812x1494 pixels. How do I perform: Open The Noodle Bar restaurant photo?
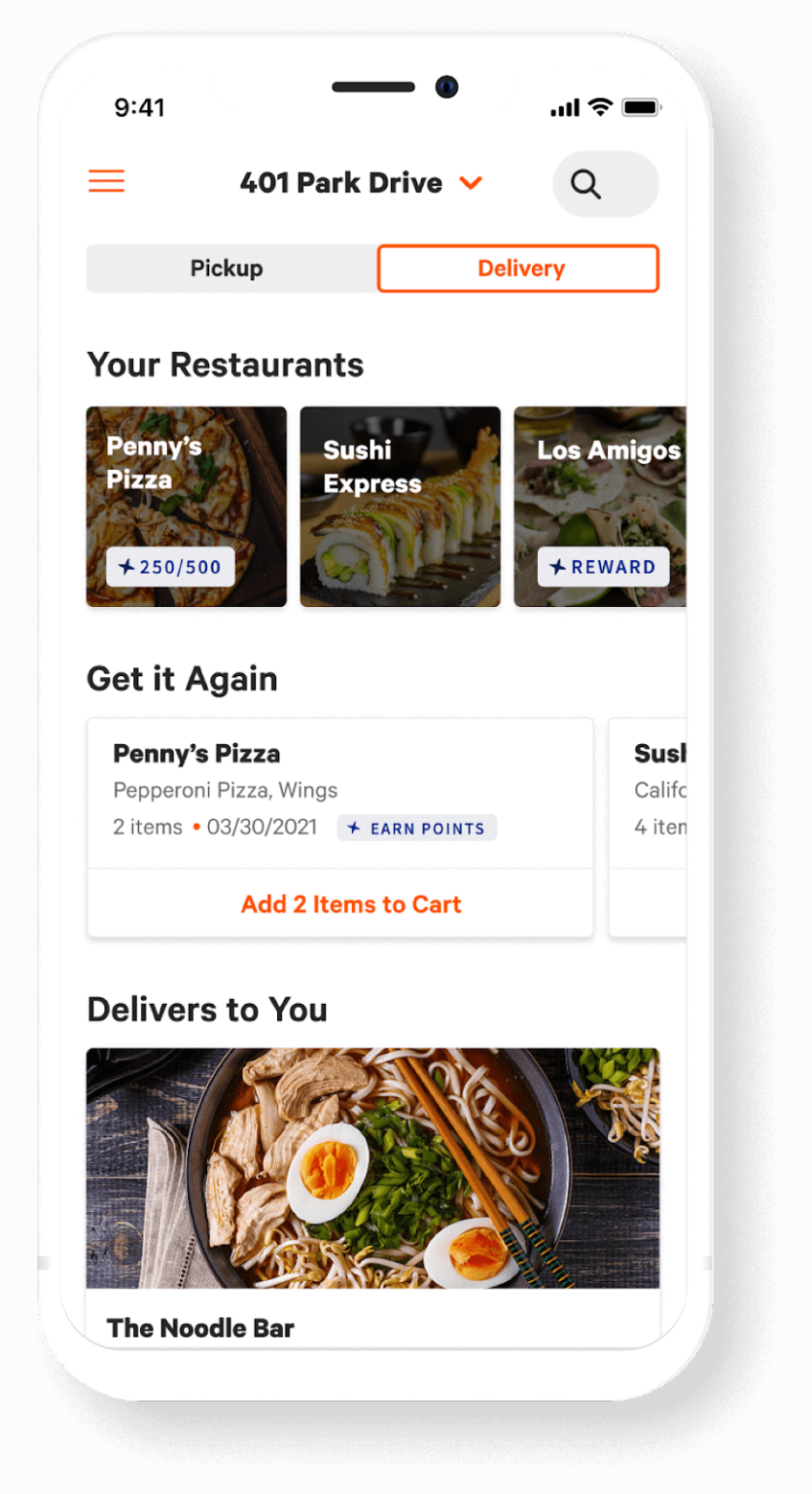pyautogui.click(x=372, y=1167)
